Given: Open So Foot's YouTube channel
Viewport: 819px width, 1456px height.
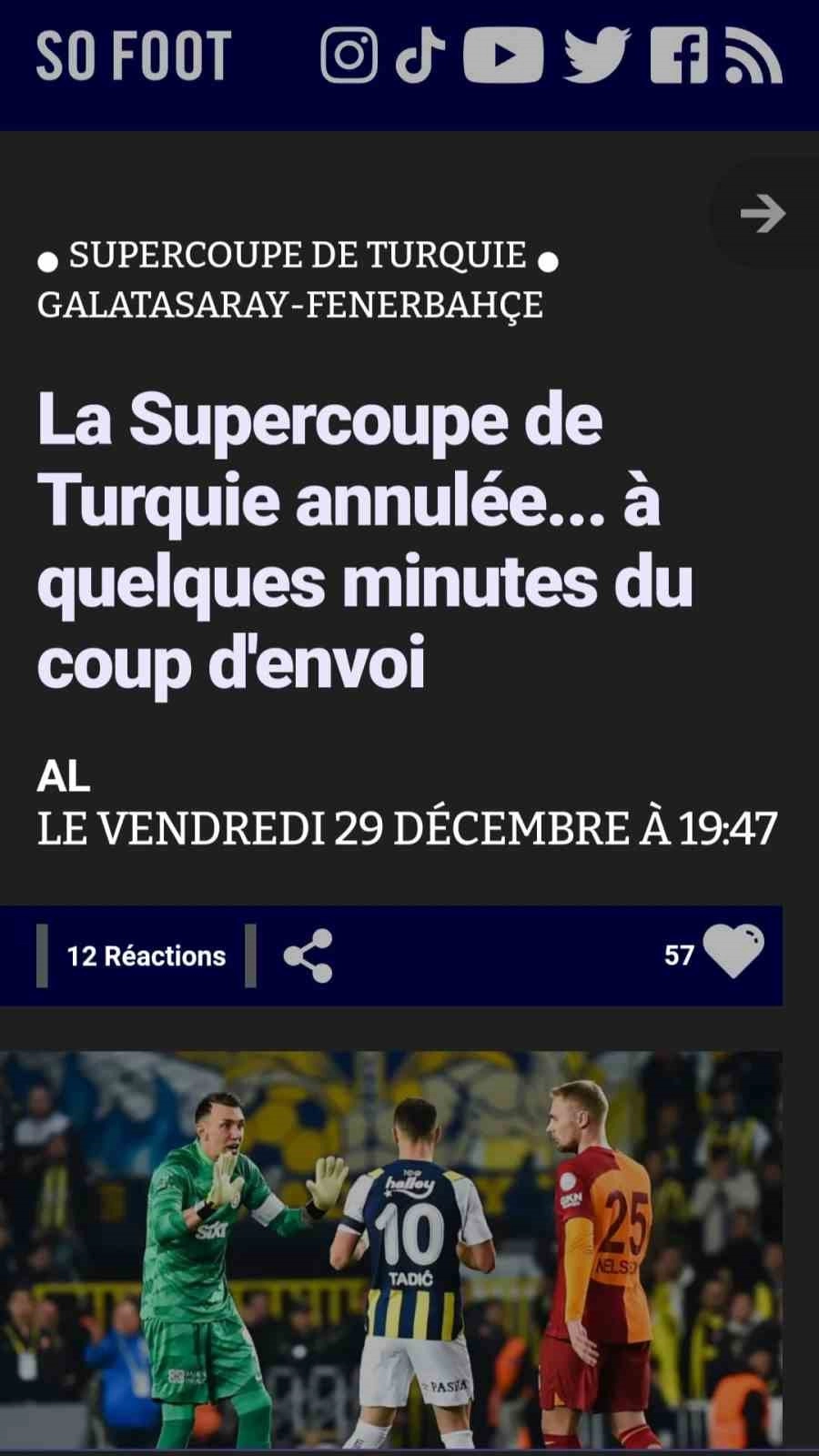Looking at the screenshot, I should coord(503,55).
